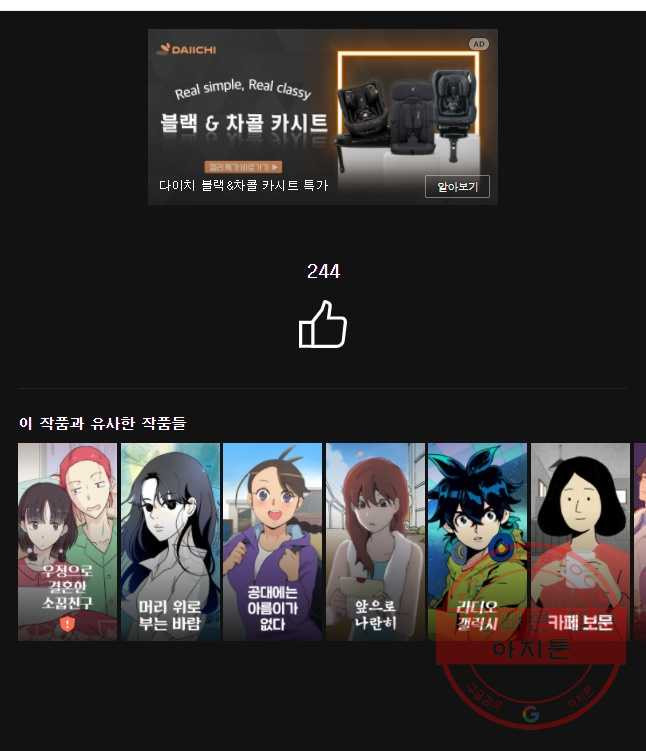Open the Daiichi car seat ad banner
646x751 pixels.
tap(300, 110)
